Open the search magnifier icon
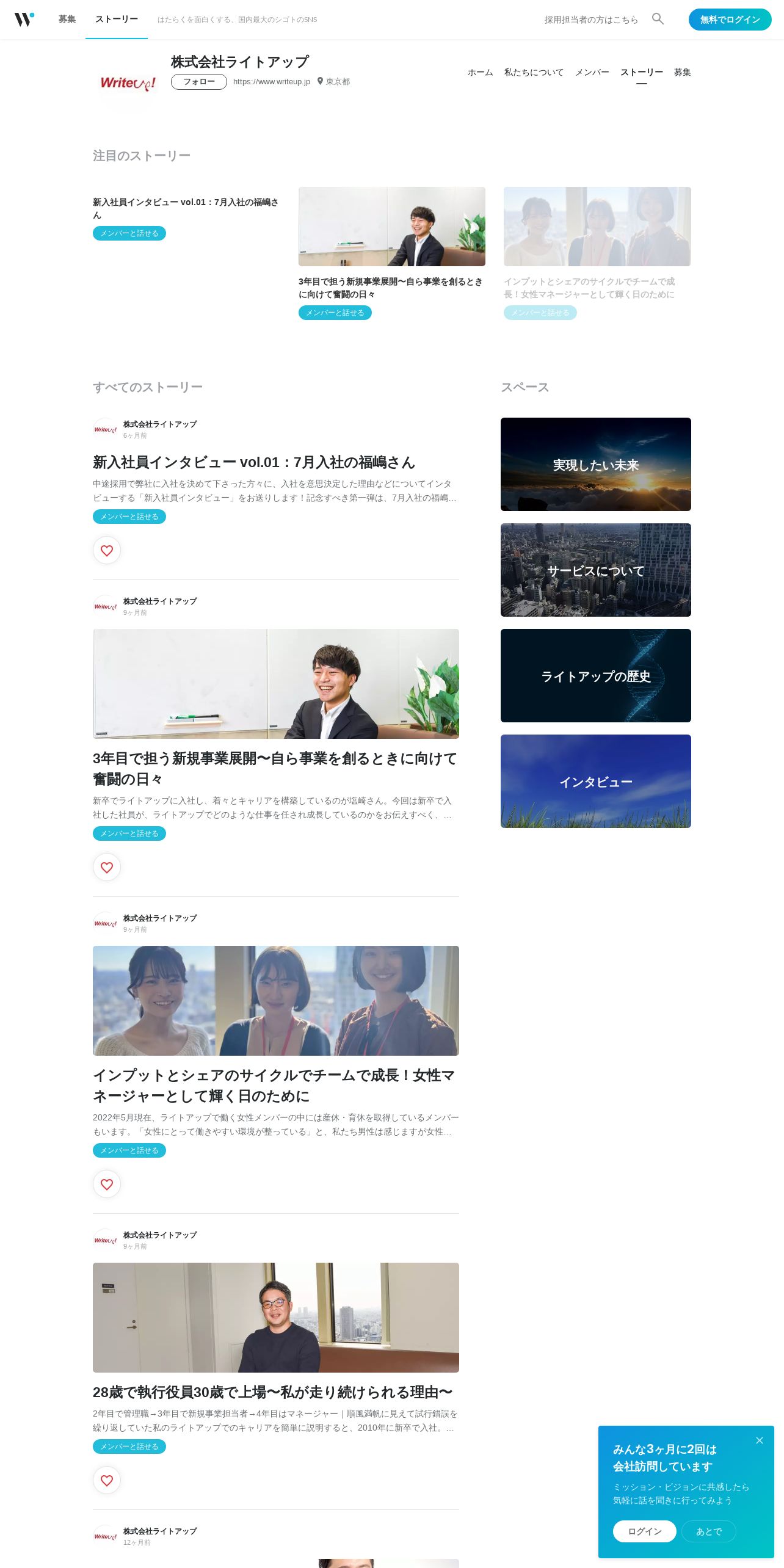The image size is (784, 1568). (658, 19)
